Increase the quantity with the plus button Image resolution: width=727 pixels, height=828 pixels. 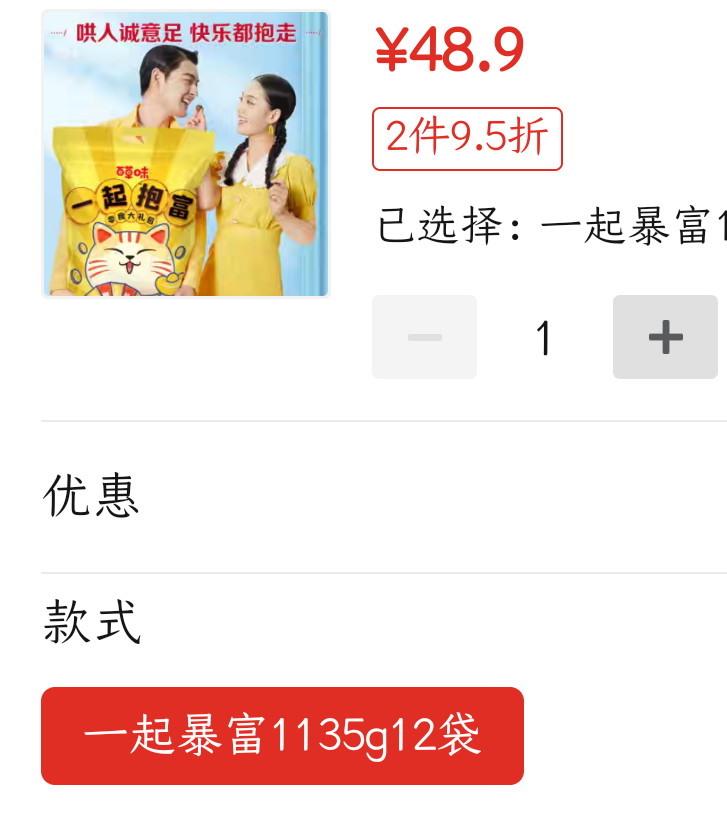(x=665, y=337)
